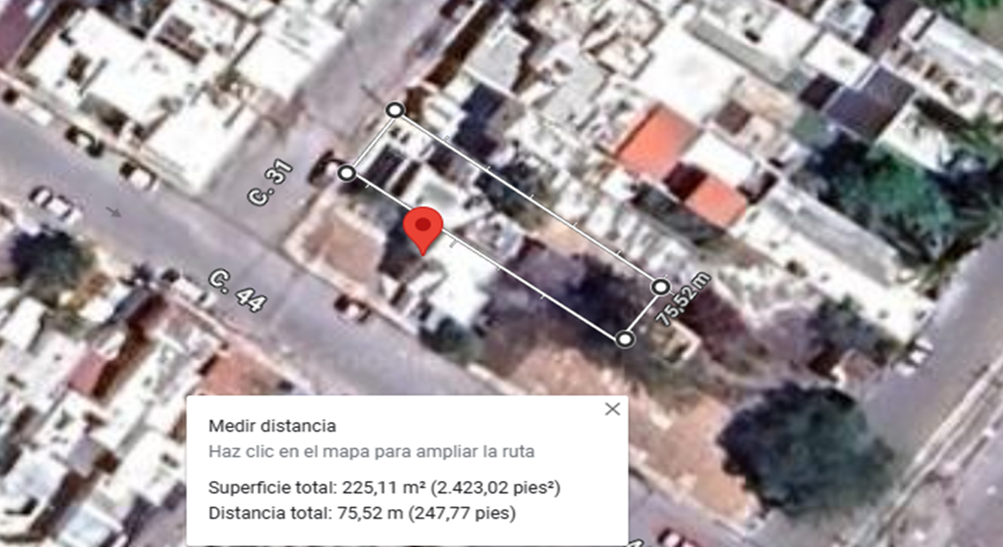Tap the red location pin on the map
The image size is (1003, 547).
[x=423, y=231]
